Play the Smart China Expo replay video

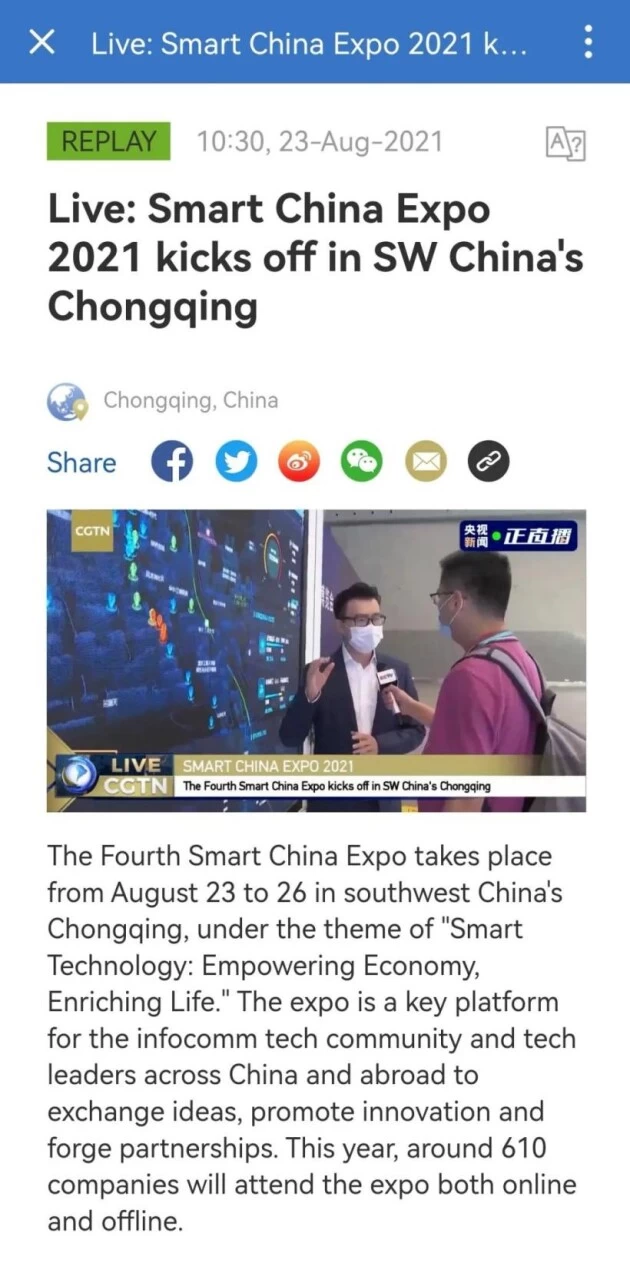(x=316, y=660)
